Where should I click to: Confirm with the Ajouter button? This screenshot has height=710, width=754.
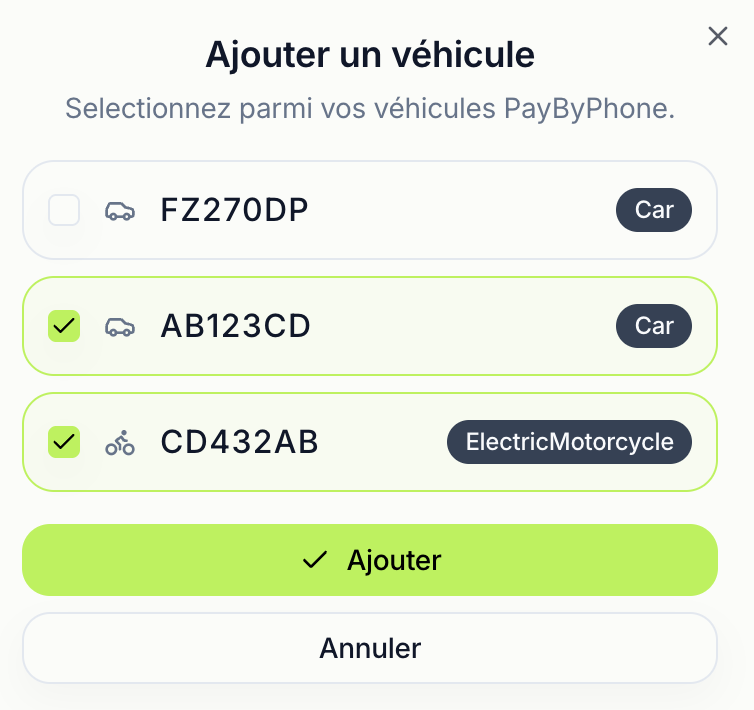coord(370,560)
